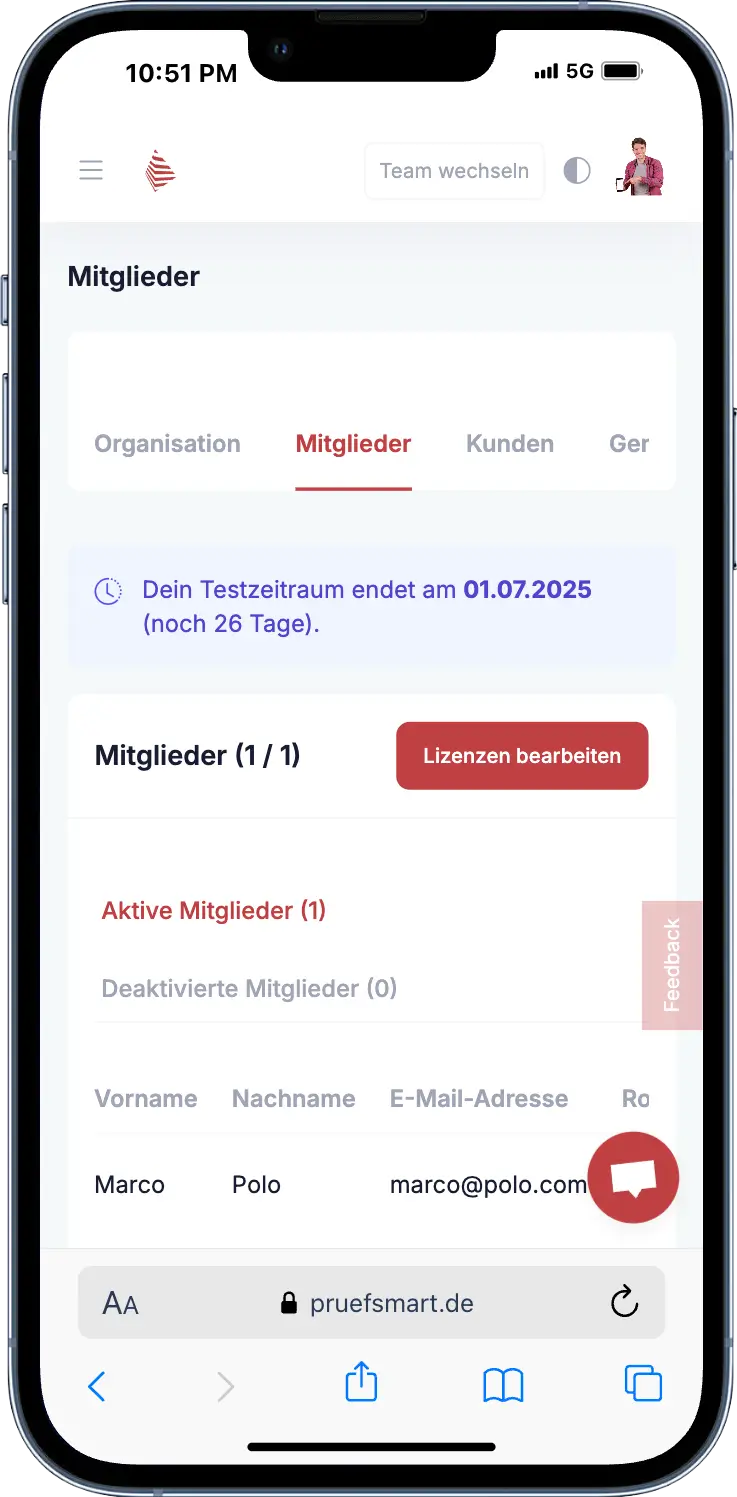The width and height of the screenshot is (737, 1497).
Task: Open the hamburger drawer menu
Action: click(x=91, y=171)
